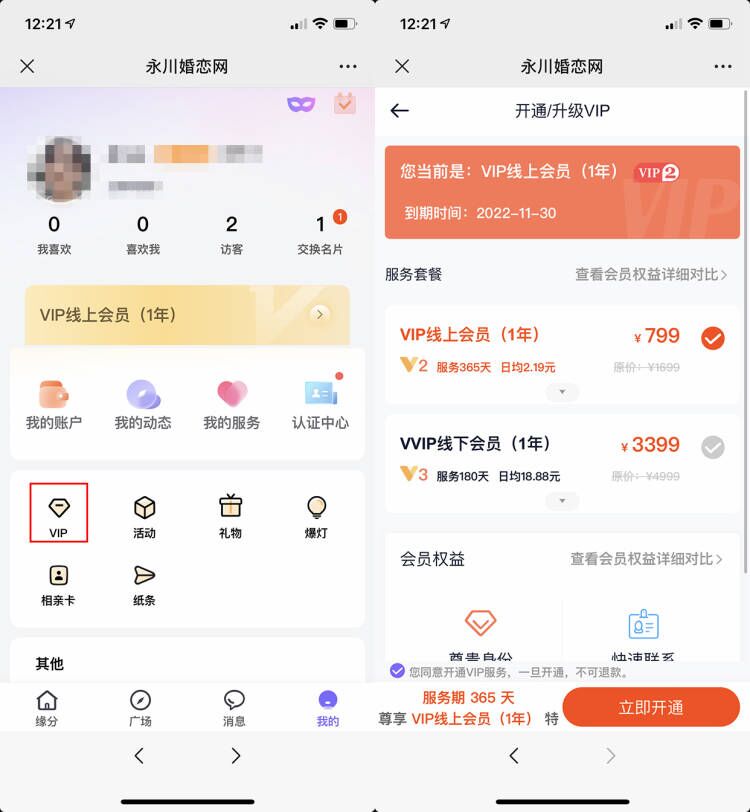Open the VIP entry in the grid

(59, 515)
